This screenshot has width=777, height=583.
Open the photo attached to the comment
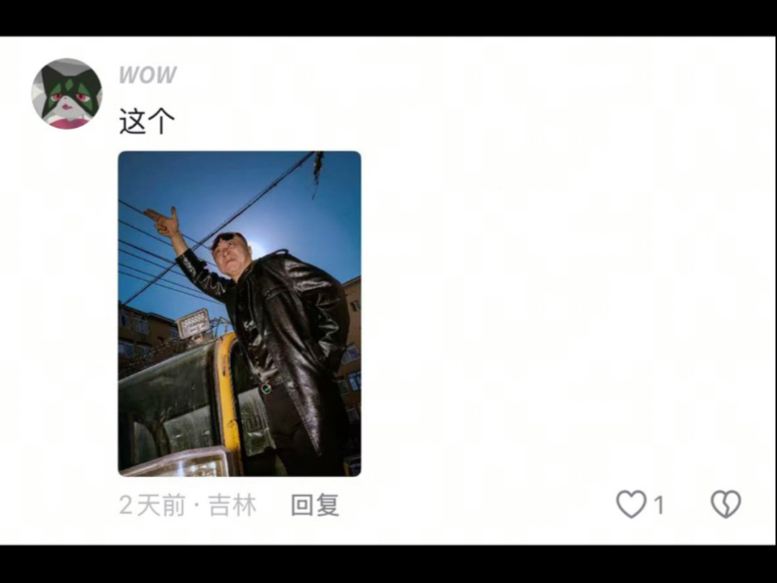[x=239, y=313]
